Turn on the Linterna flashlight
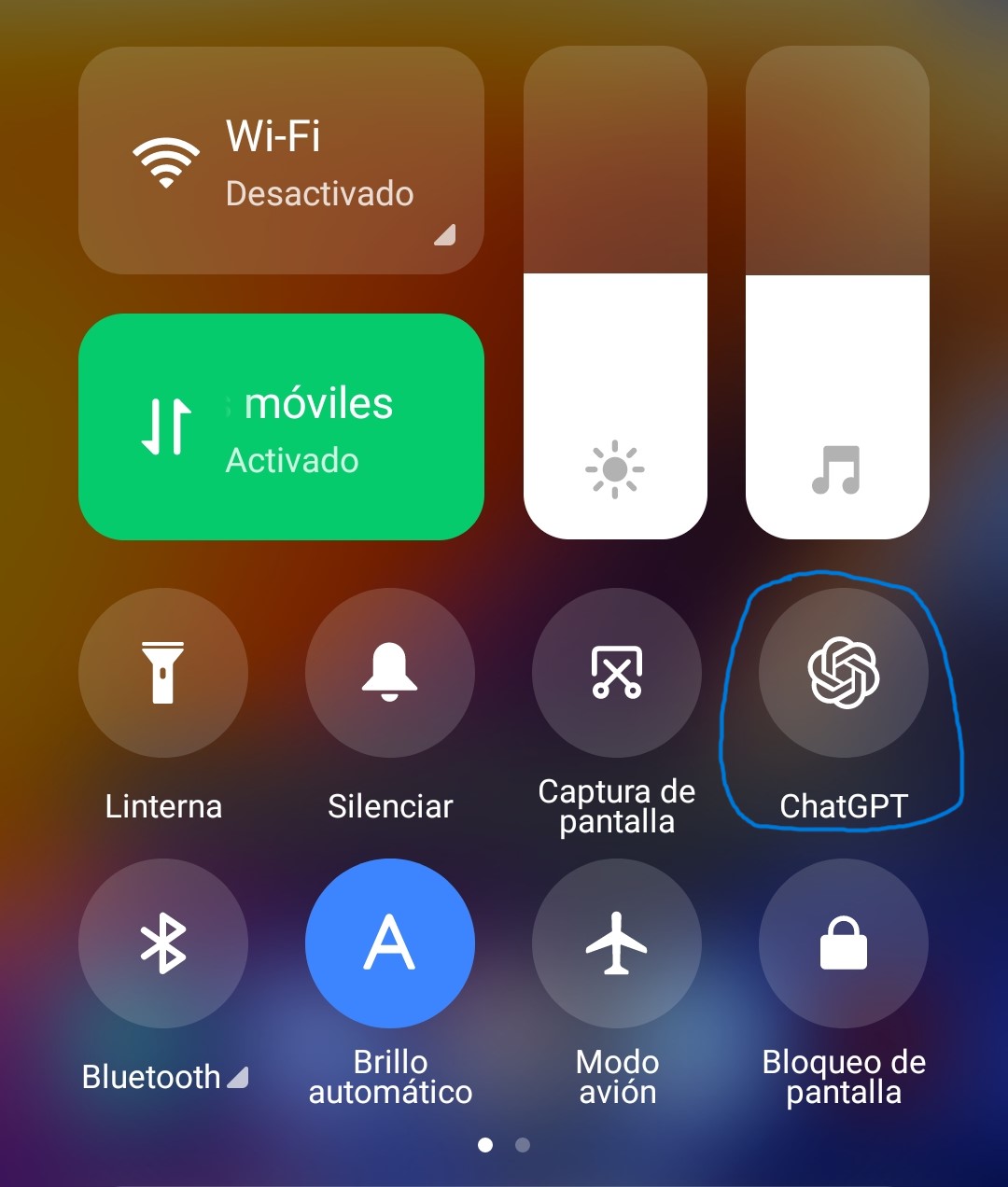 click(163, 673)
